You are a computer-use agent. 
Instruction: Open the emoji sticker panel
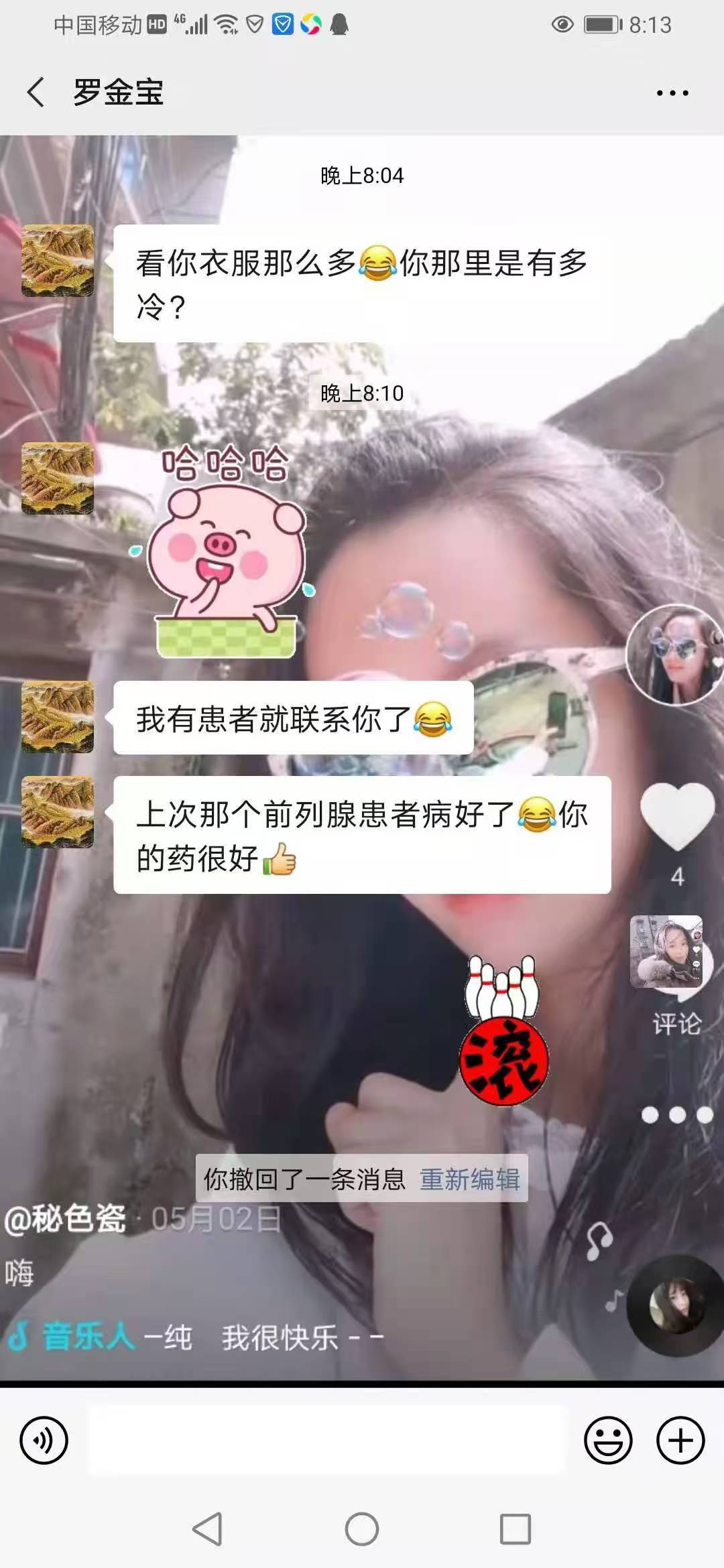tap(607, 1440)
